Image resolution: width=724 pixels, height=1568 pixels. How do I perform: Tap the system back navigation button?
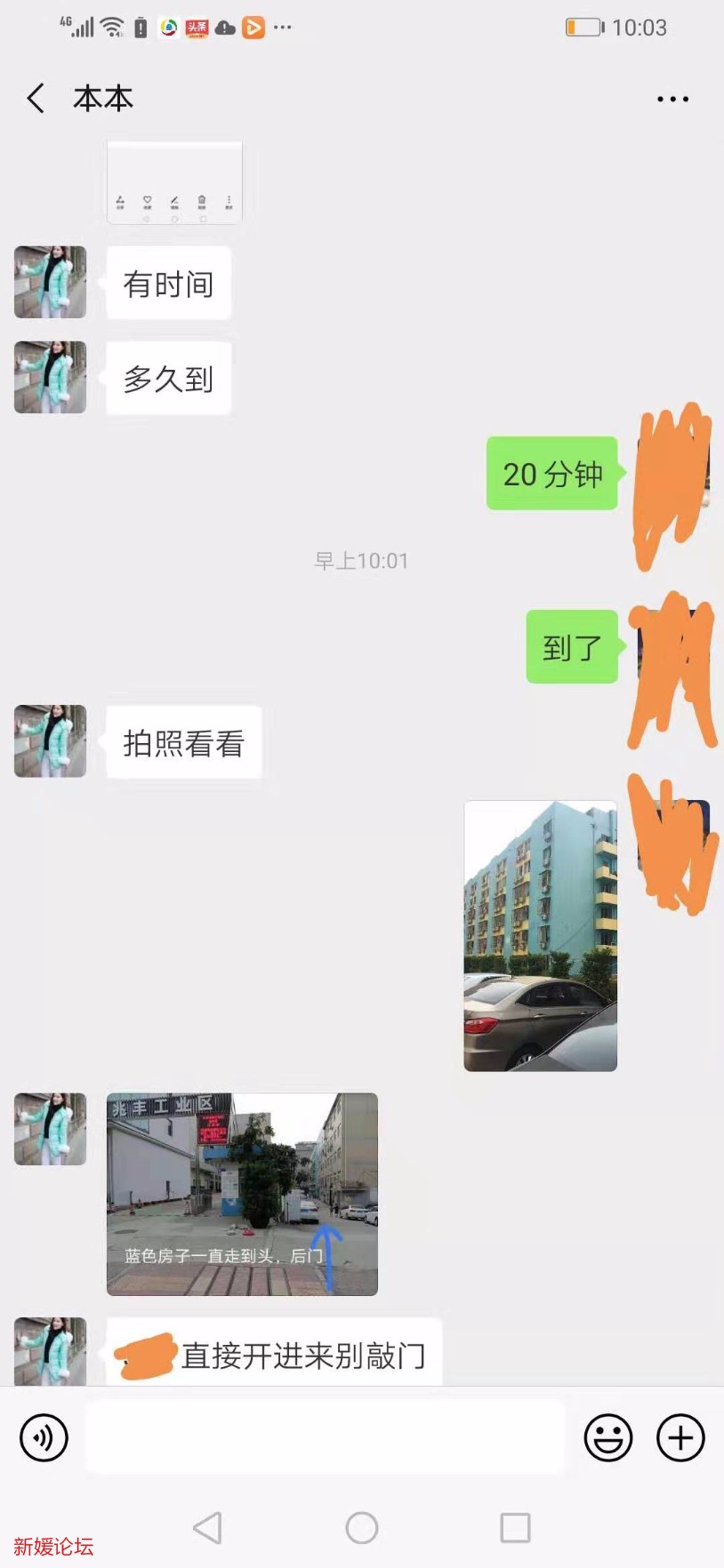[207, 1528]
